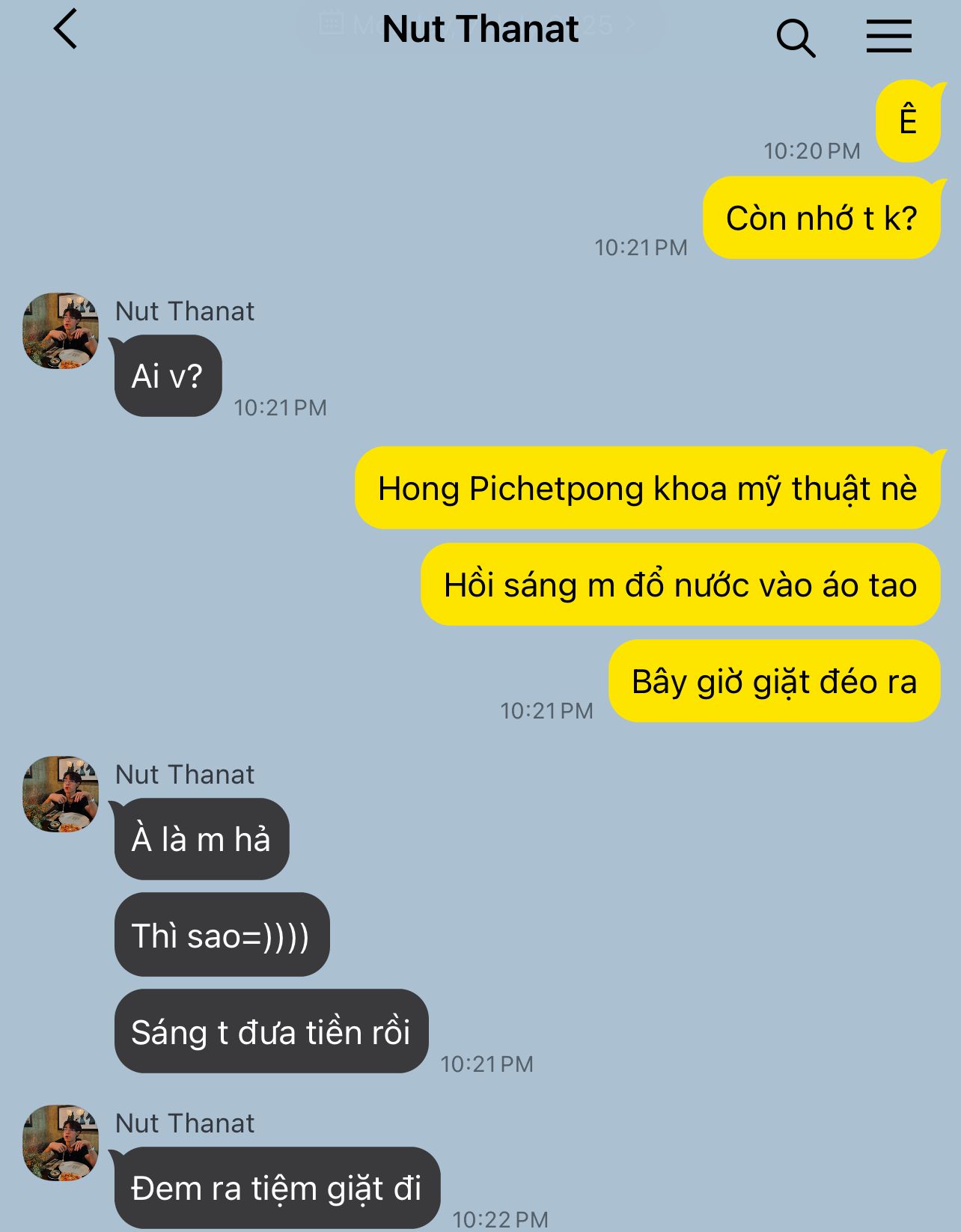Open the chat menu

point(888,36)
